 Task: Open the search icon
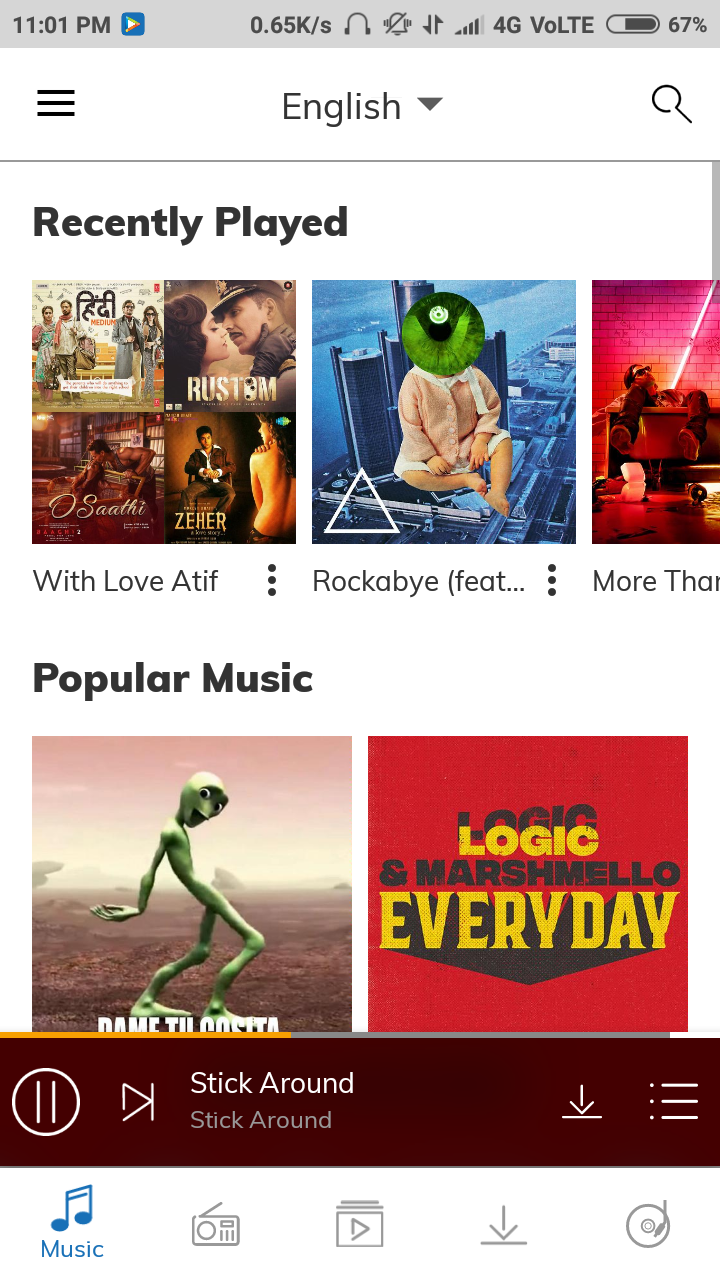point(671,104)
